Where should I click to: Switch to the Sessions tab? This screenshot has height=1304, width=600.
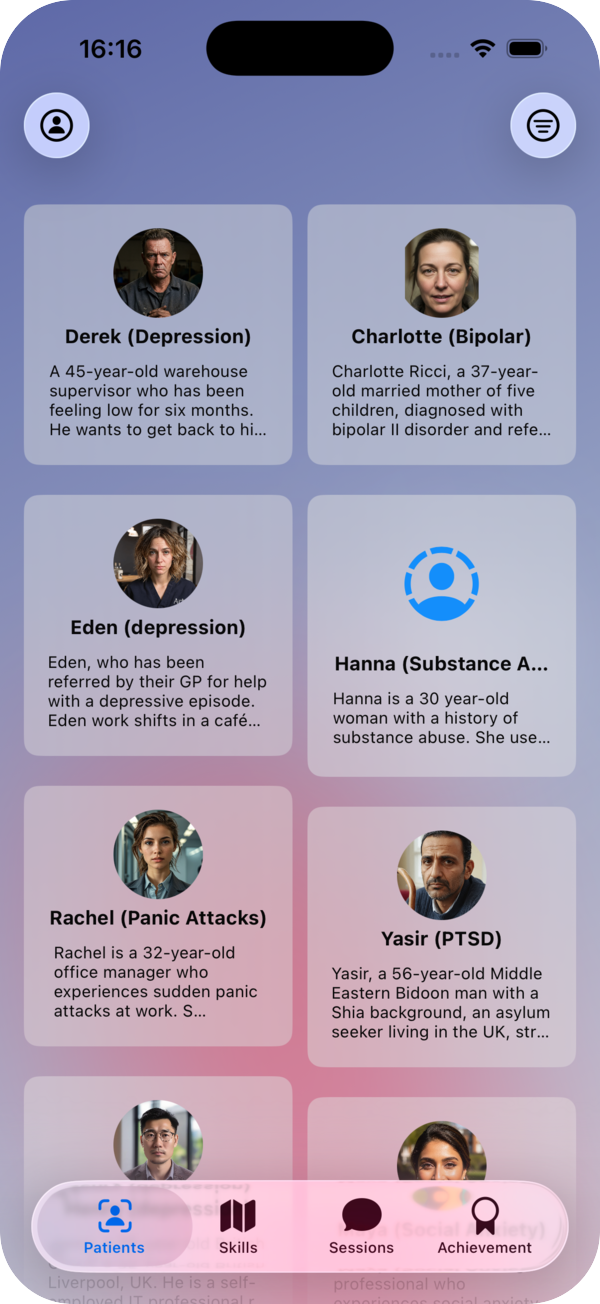point(361,1227)
